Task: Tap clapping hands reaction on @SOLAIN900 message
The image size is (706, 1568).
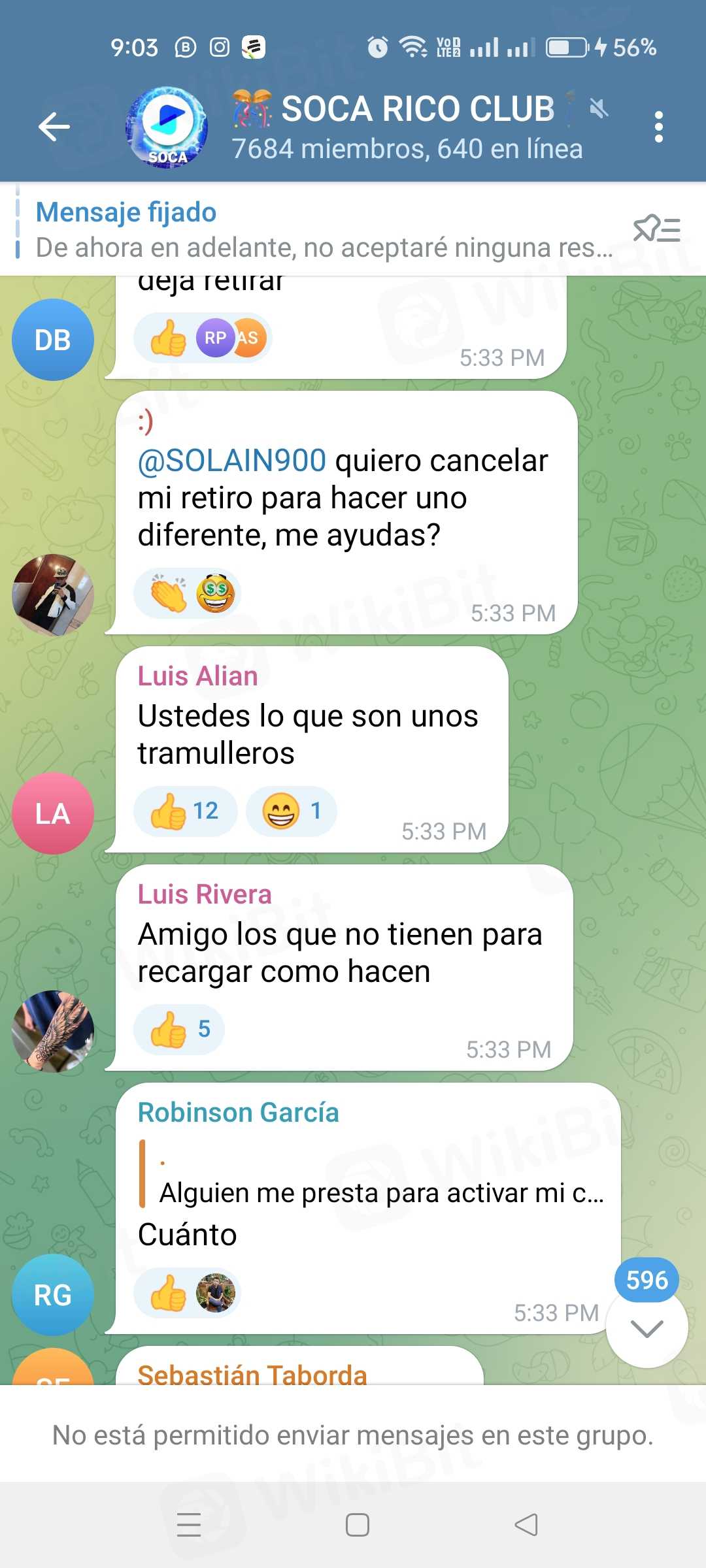Action: [x=169, y=593]
